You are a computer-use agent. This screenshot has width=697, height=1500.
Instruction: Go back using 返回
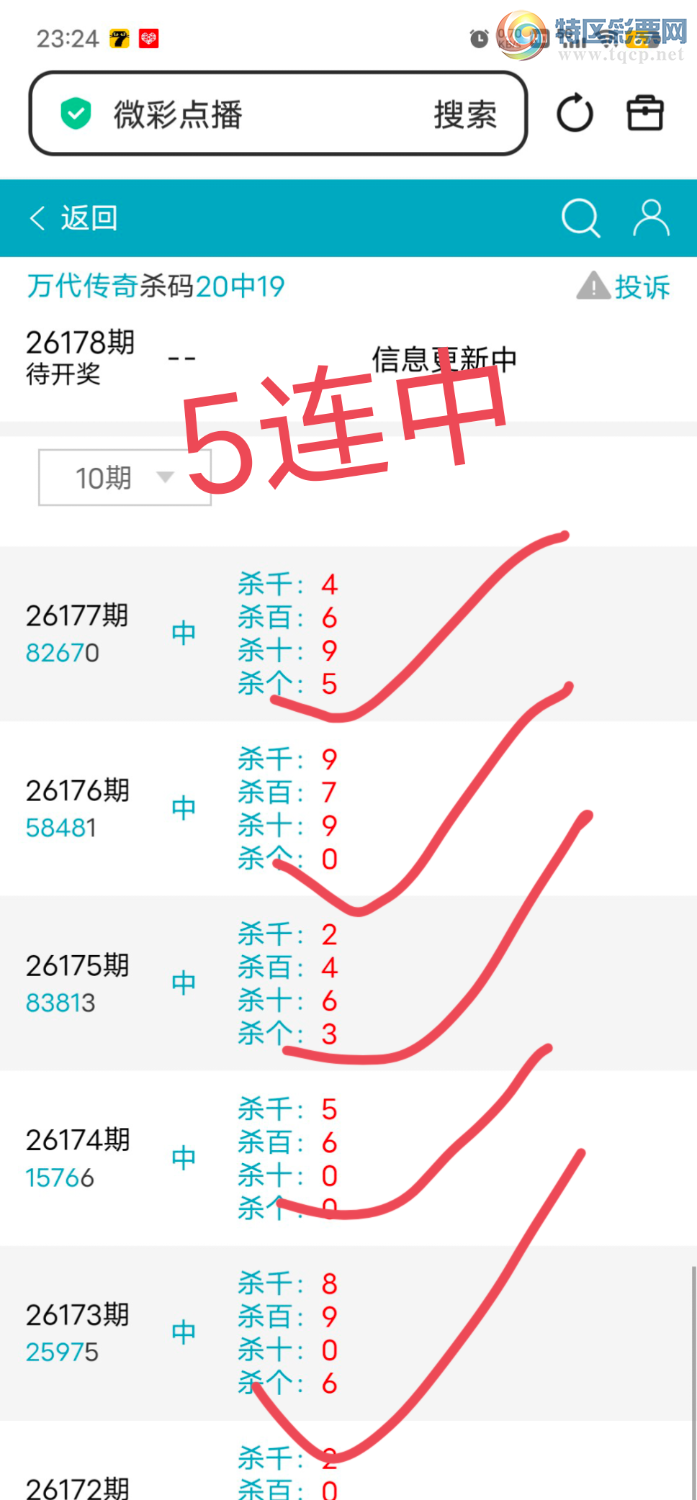click(x=74, y=218)
